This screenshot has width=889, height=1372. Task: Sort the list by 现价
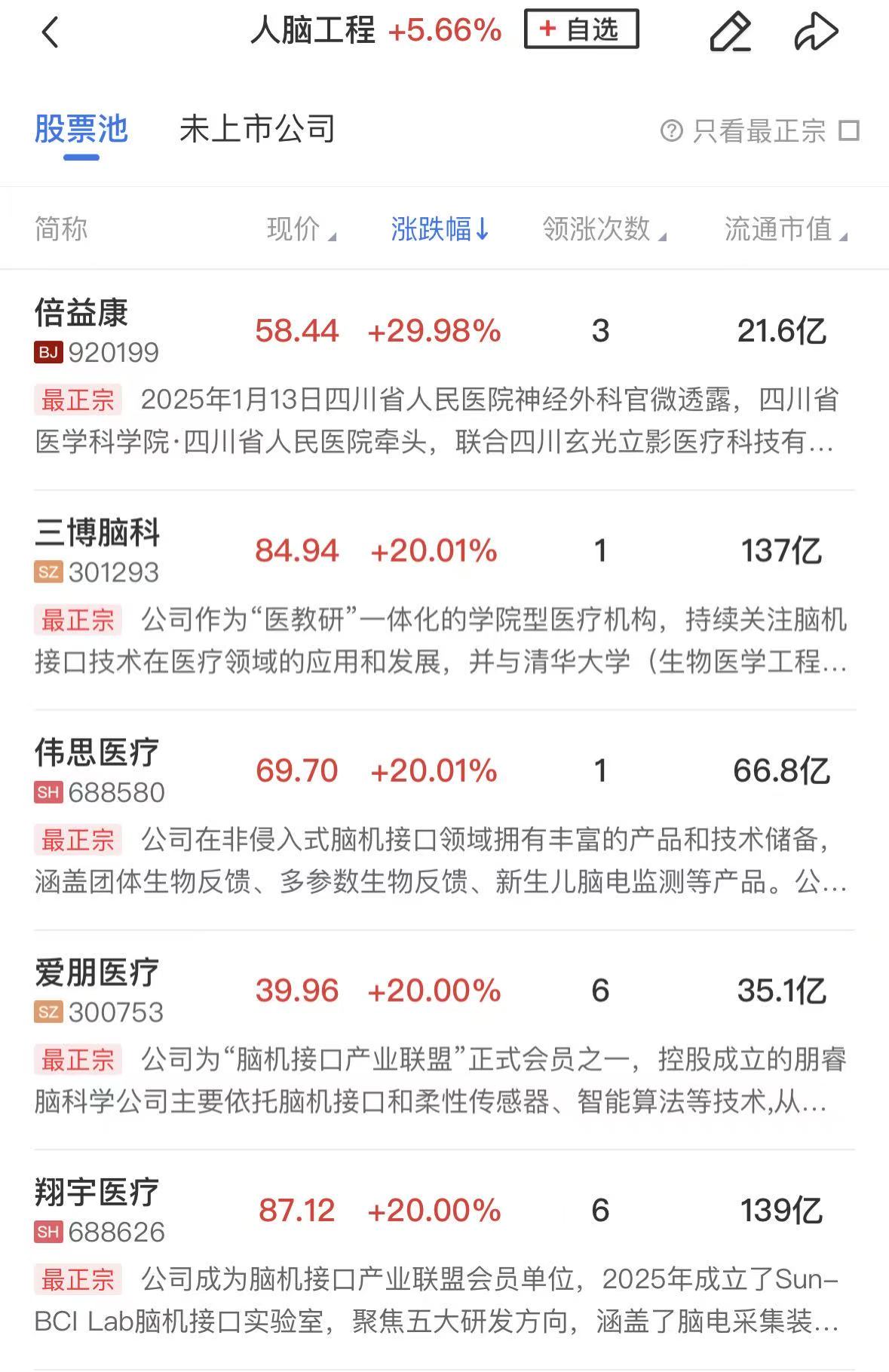(x=300, y=229)
